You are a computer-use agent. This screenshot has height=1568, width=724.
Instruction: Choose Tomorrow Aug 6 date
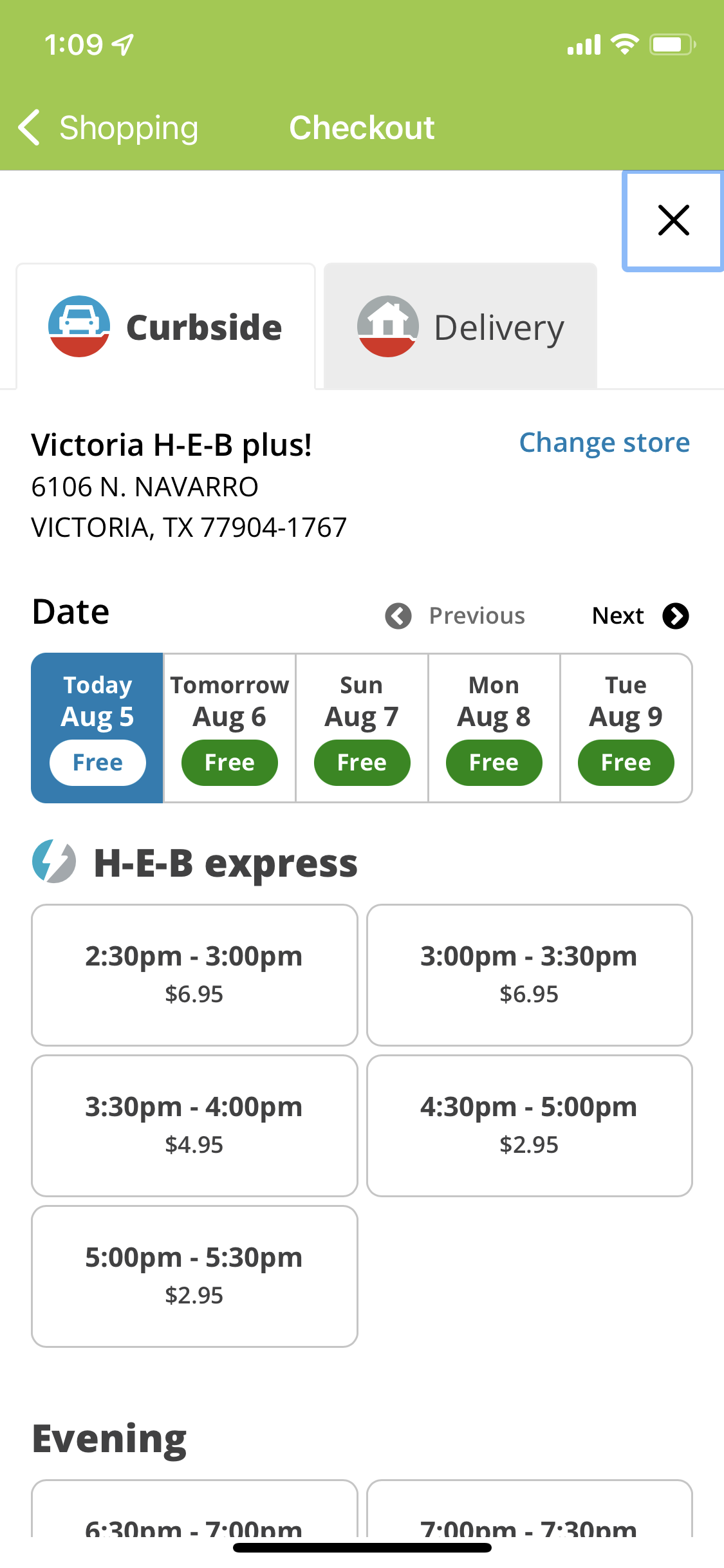230,728
